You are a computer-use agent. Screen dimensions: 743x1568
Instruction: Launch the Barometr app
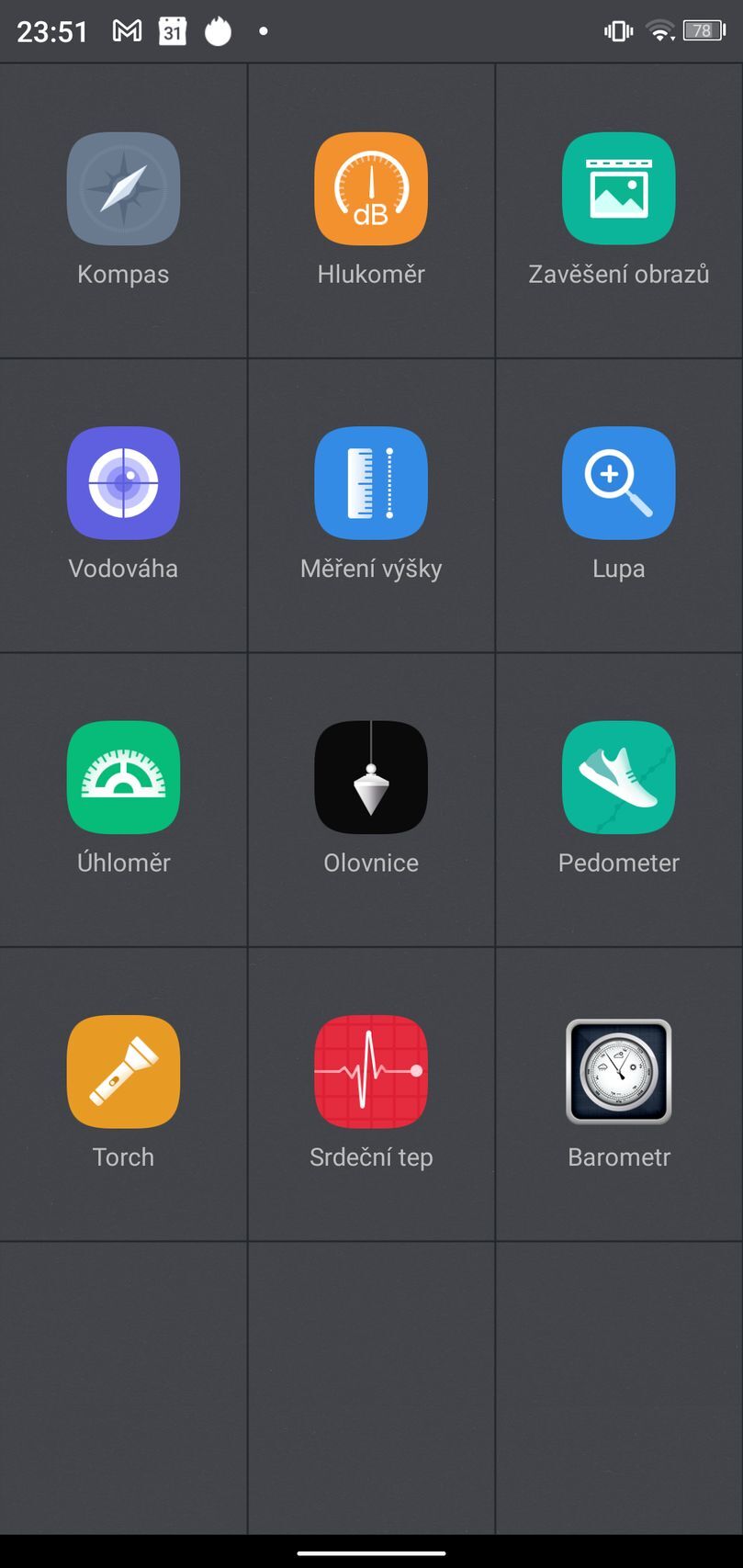point(619,1071)
